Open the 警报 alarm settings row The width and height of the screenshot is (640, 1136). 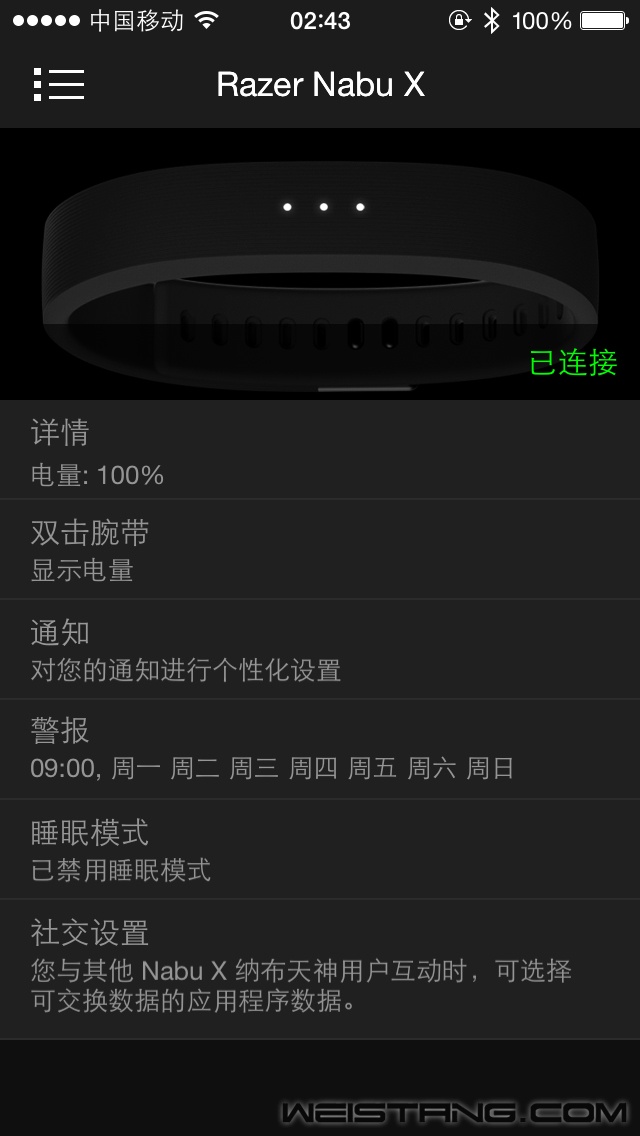320,749
